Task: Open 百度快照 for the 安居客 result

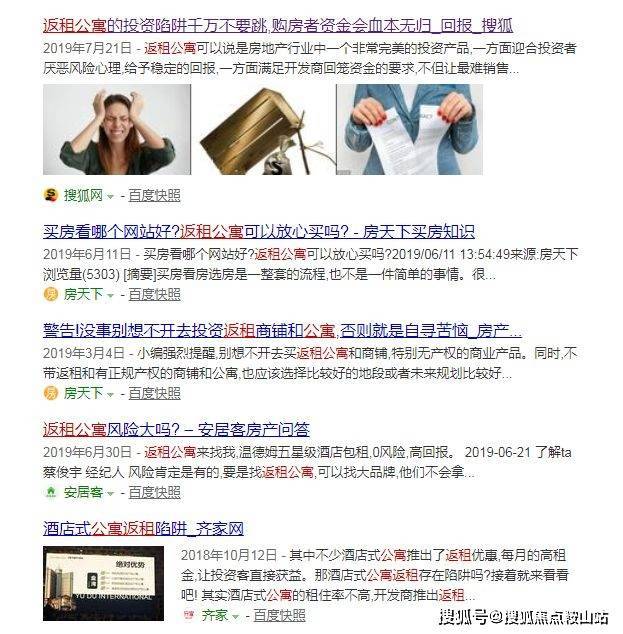Action: [154, 493]
